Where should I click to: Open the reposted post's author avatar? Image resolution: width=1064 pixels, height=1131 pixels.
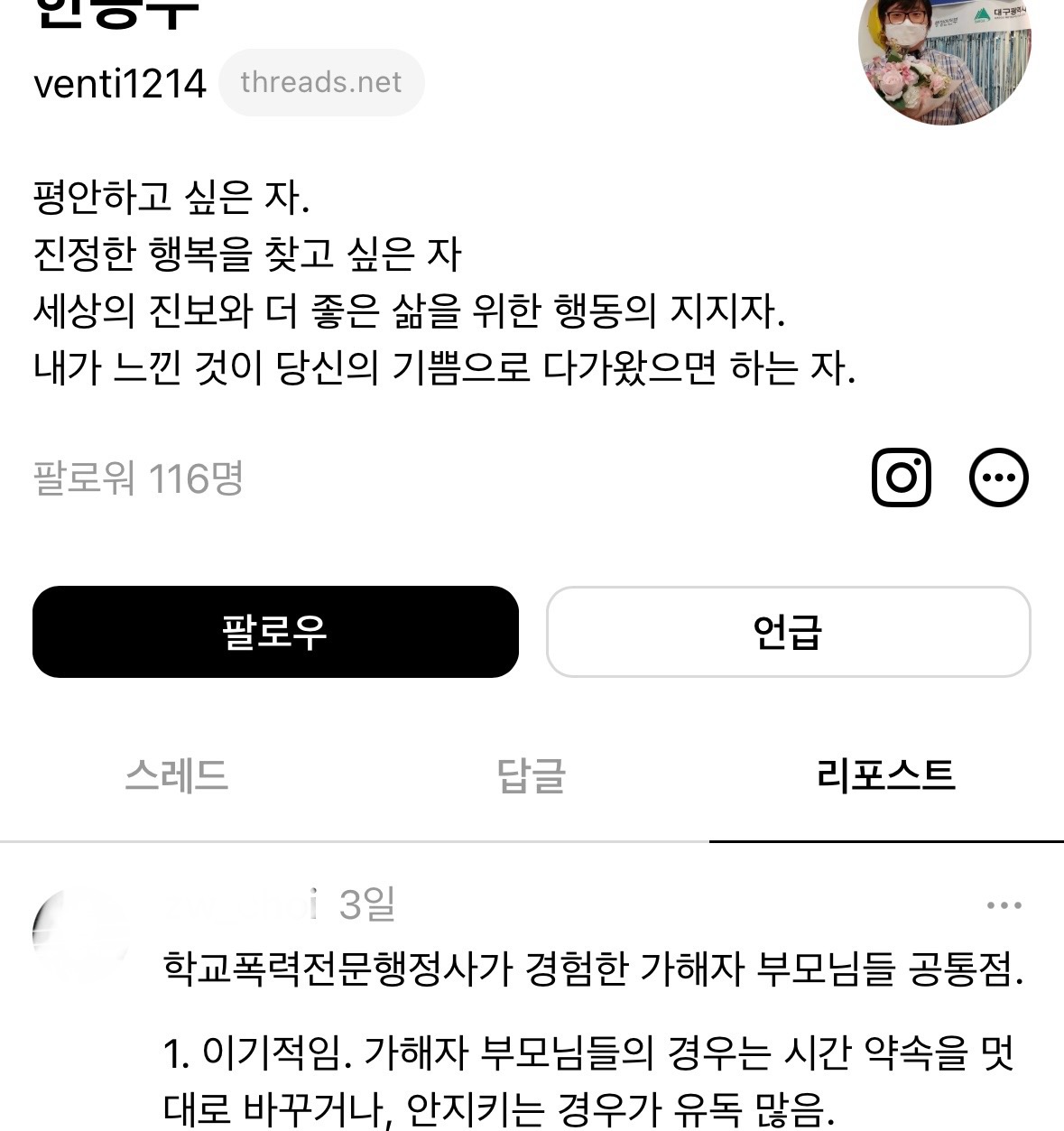click(x=79, y=934)
